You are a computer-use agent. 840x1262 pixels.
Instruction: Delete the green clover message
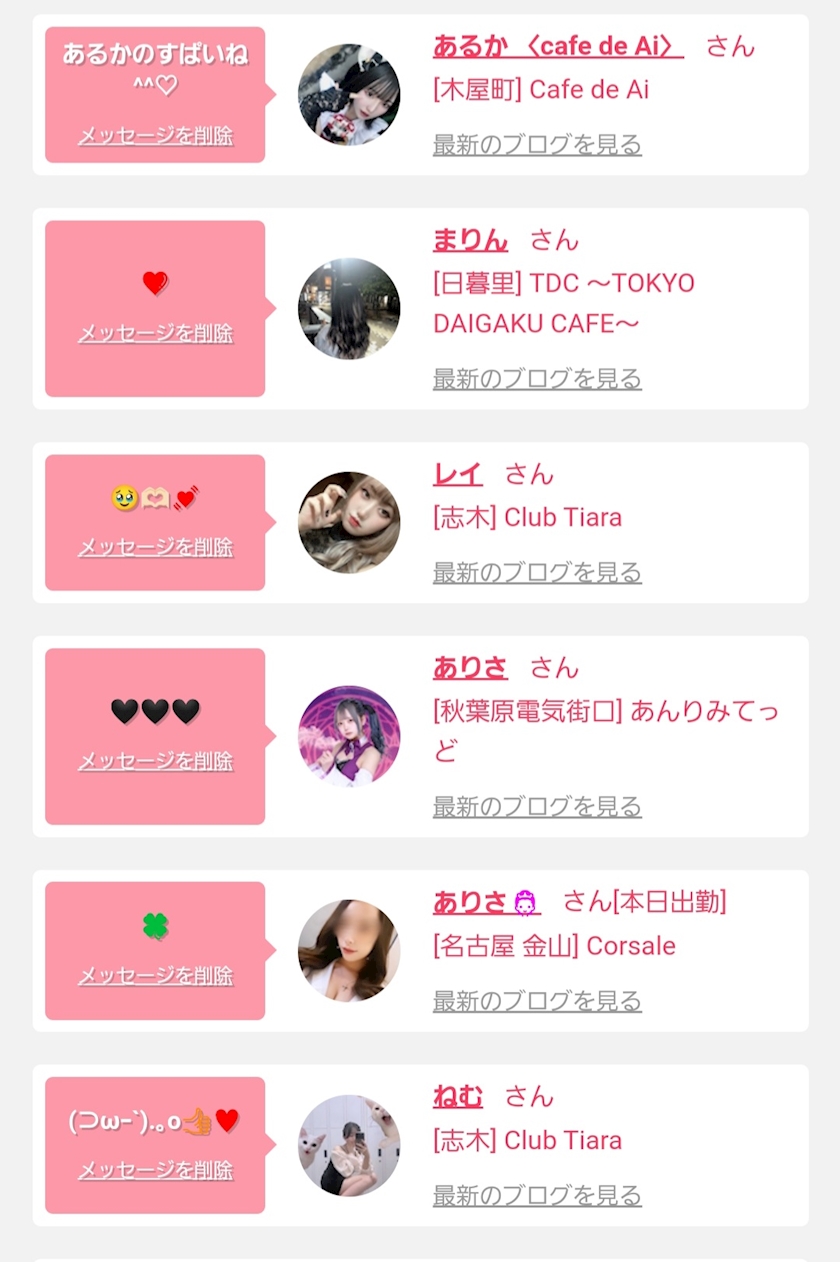click(x=155, y=975)
